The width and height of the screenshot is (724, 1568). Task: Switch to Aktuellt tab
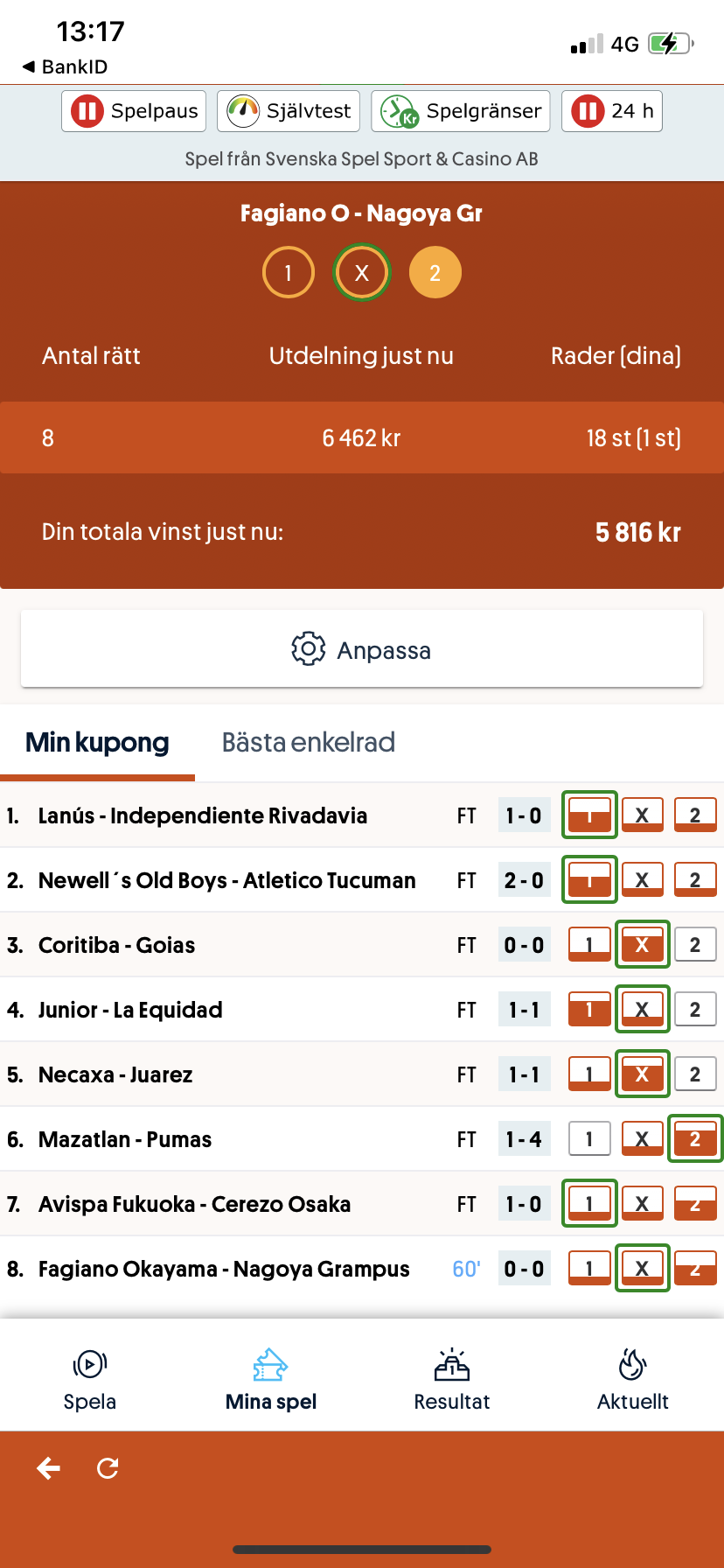coord(633,1379)
